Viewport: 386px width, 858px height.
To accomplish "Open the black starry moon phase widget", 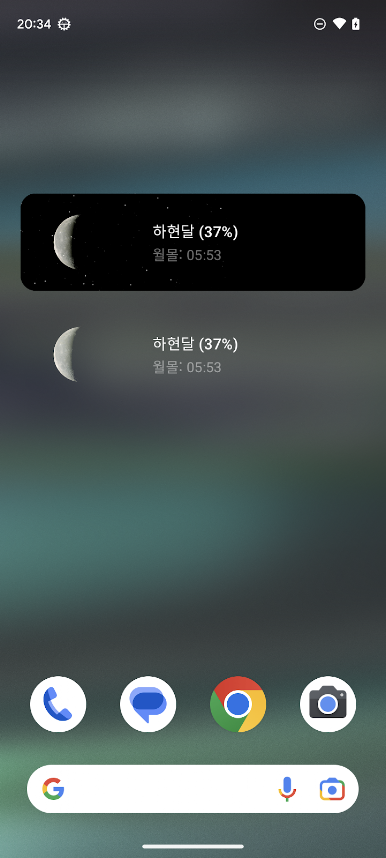I will 193,242.
